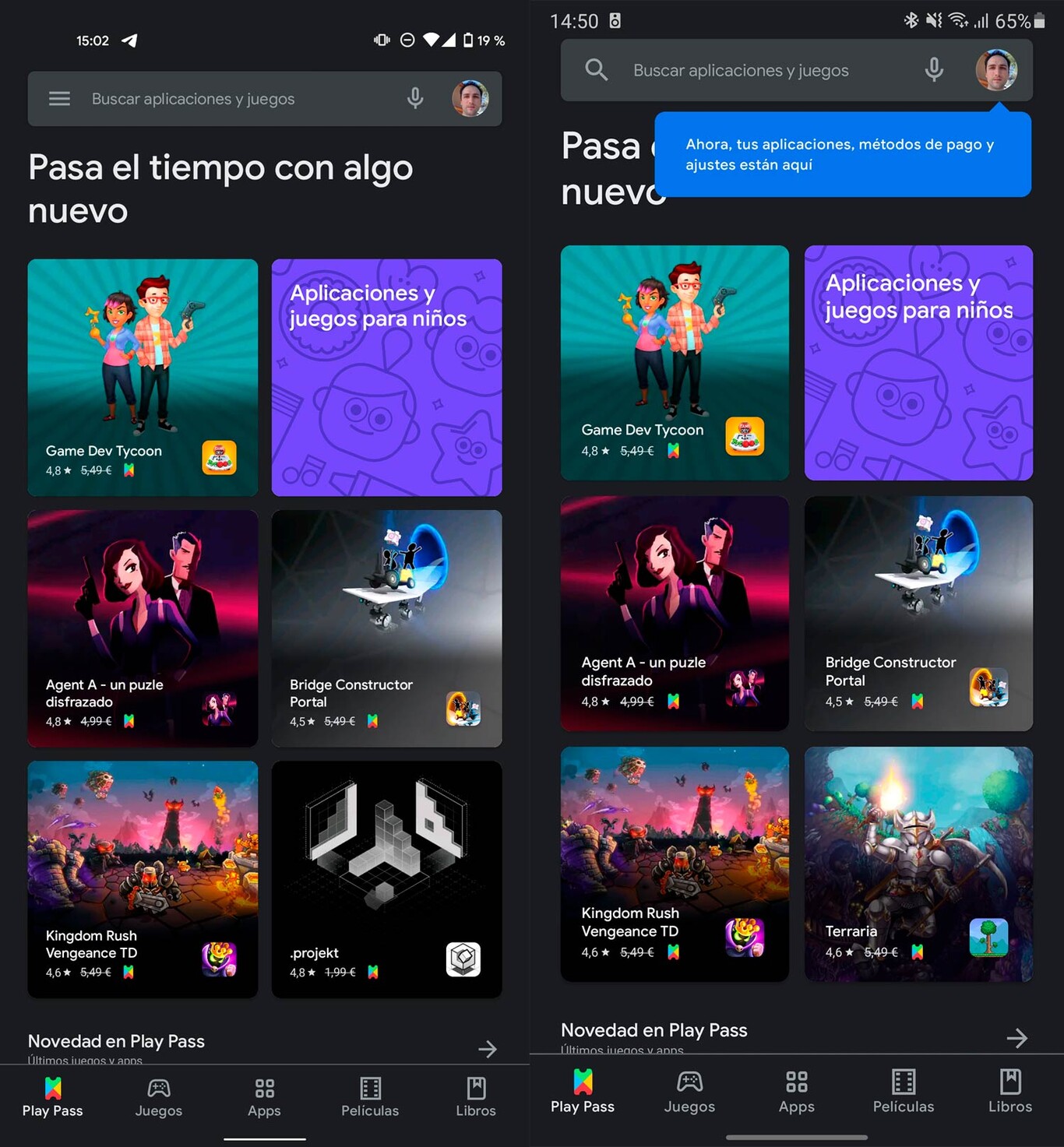Select the Juegos game controller icon
Viewport: 1064px width, 1147px height.
coord(158,1087)
